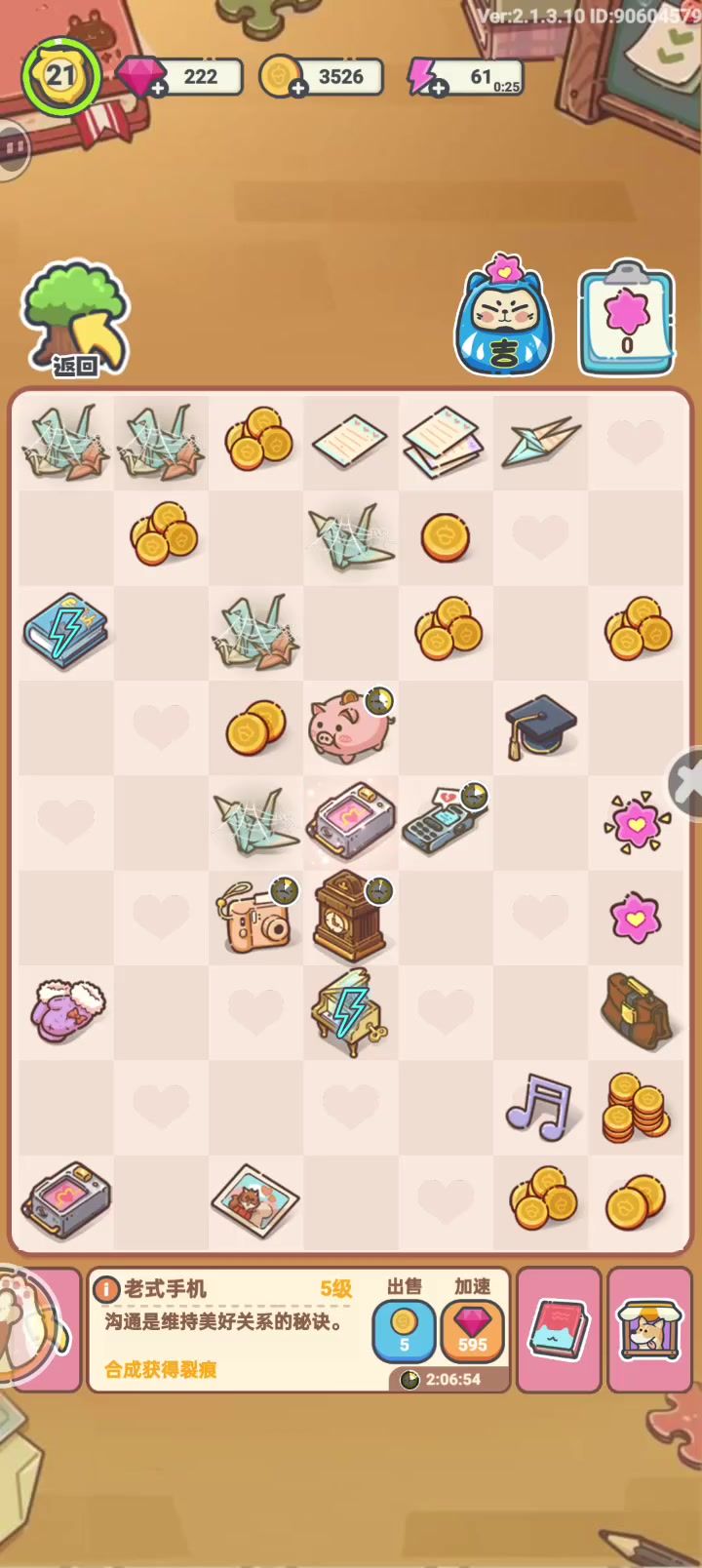Open the pink book collection button
The width and height of the screenshot is (702, 1568).
tap(559, 1329)
